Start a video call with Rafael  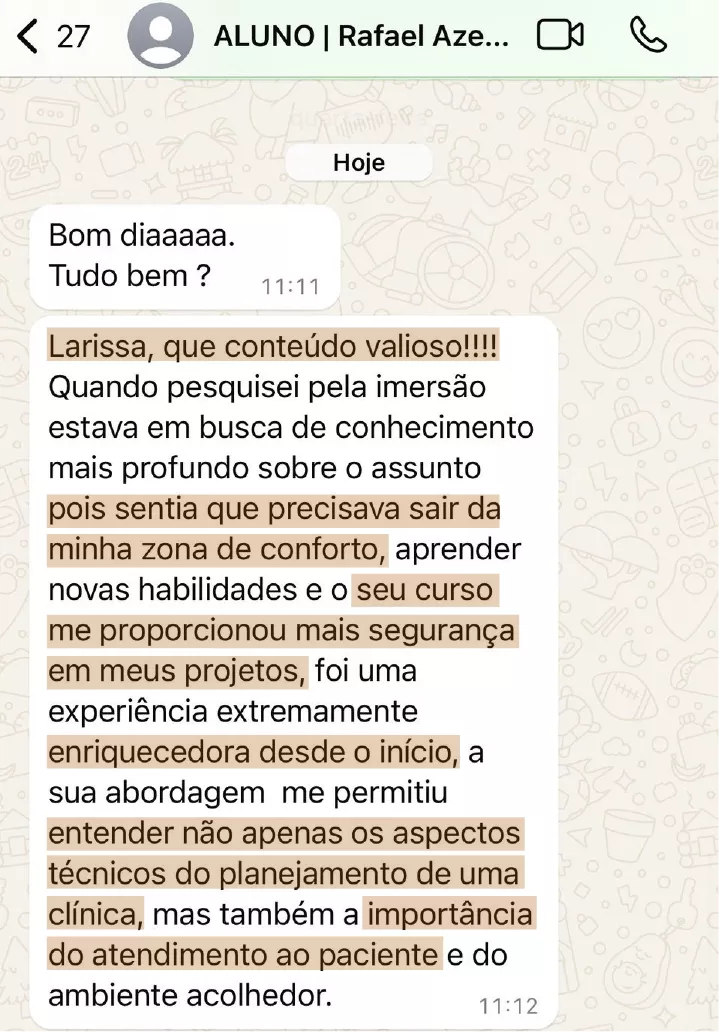coord(559,36)
